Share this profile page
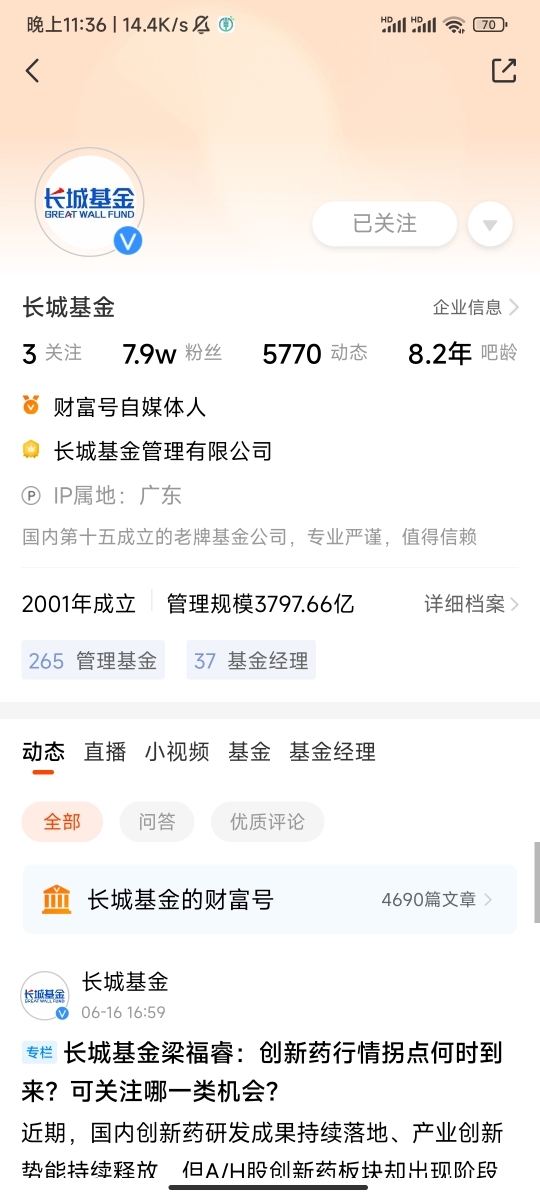The height and width of the screenshot is (1200, 540). tap(504, 70)
